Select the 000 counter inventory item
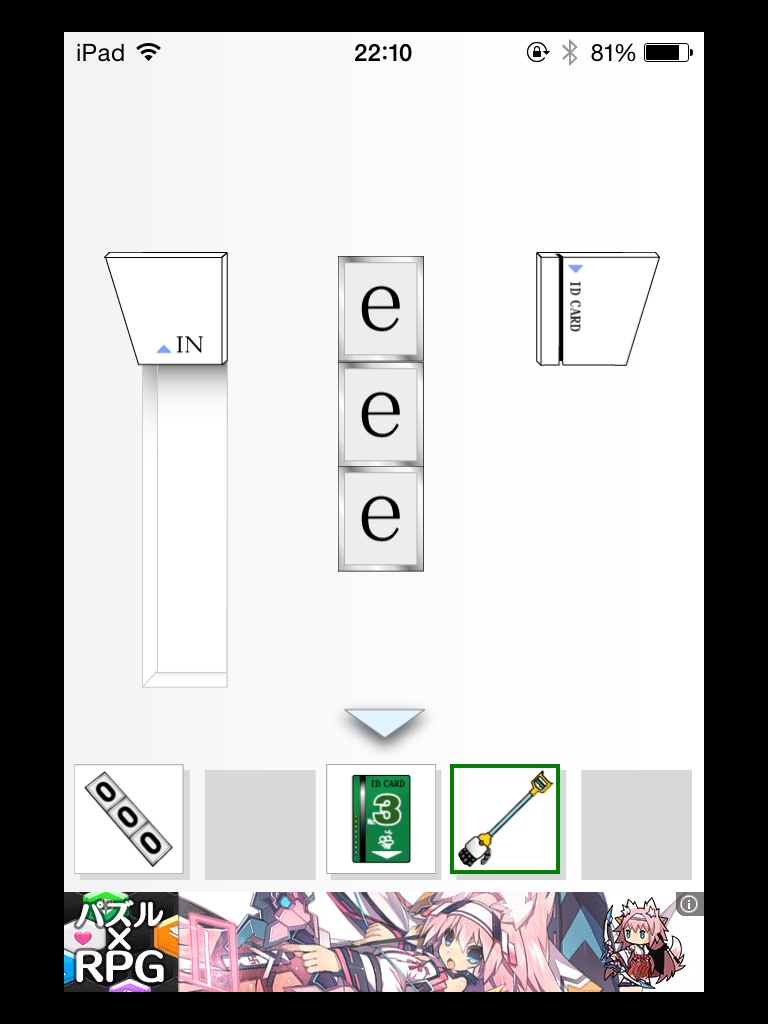Viewport: 768px width, 1024px height. point(128,818)
